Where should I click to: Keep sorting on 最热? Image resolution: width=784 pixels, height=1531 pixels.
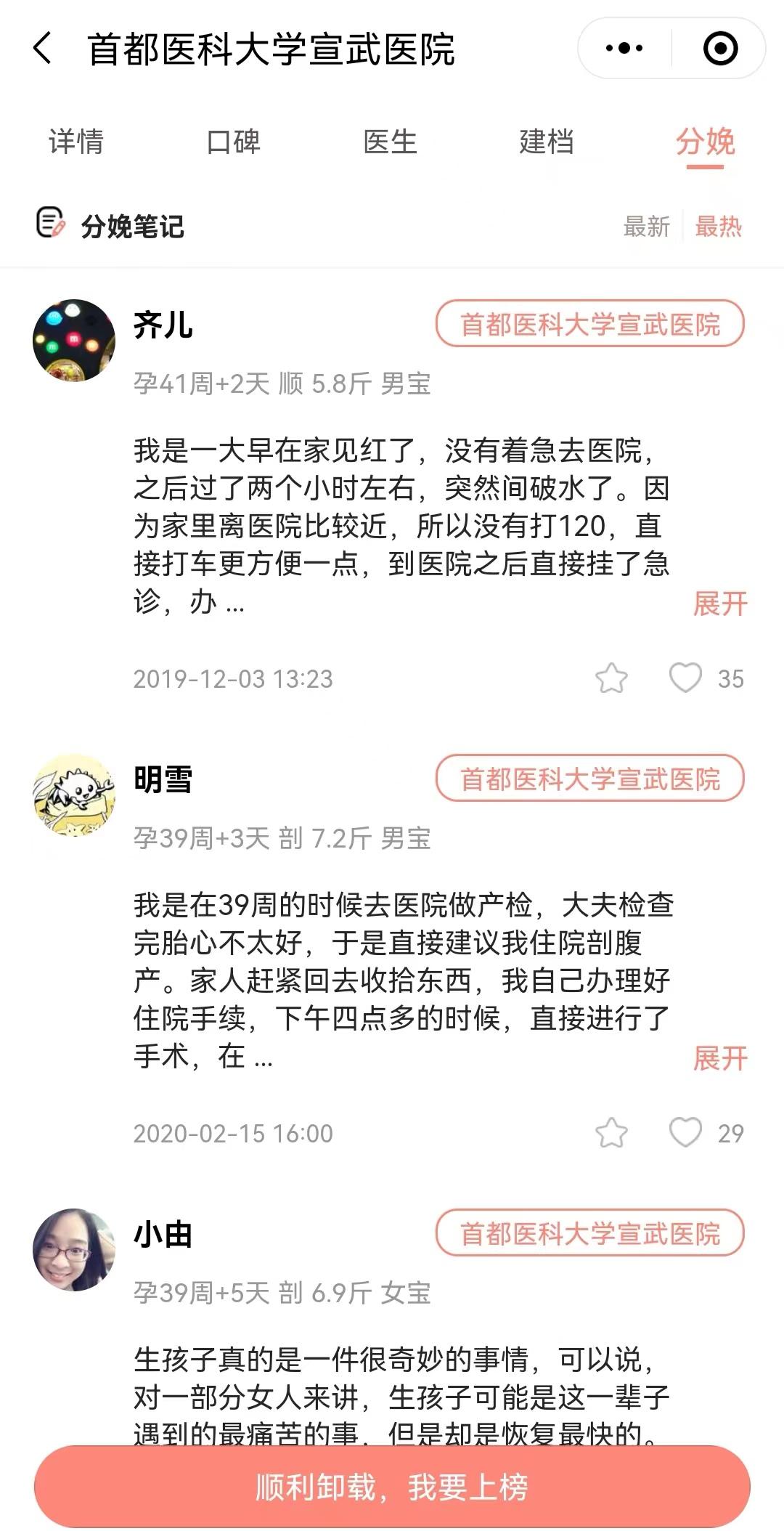click(720, 227)
